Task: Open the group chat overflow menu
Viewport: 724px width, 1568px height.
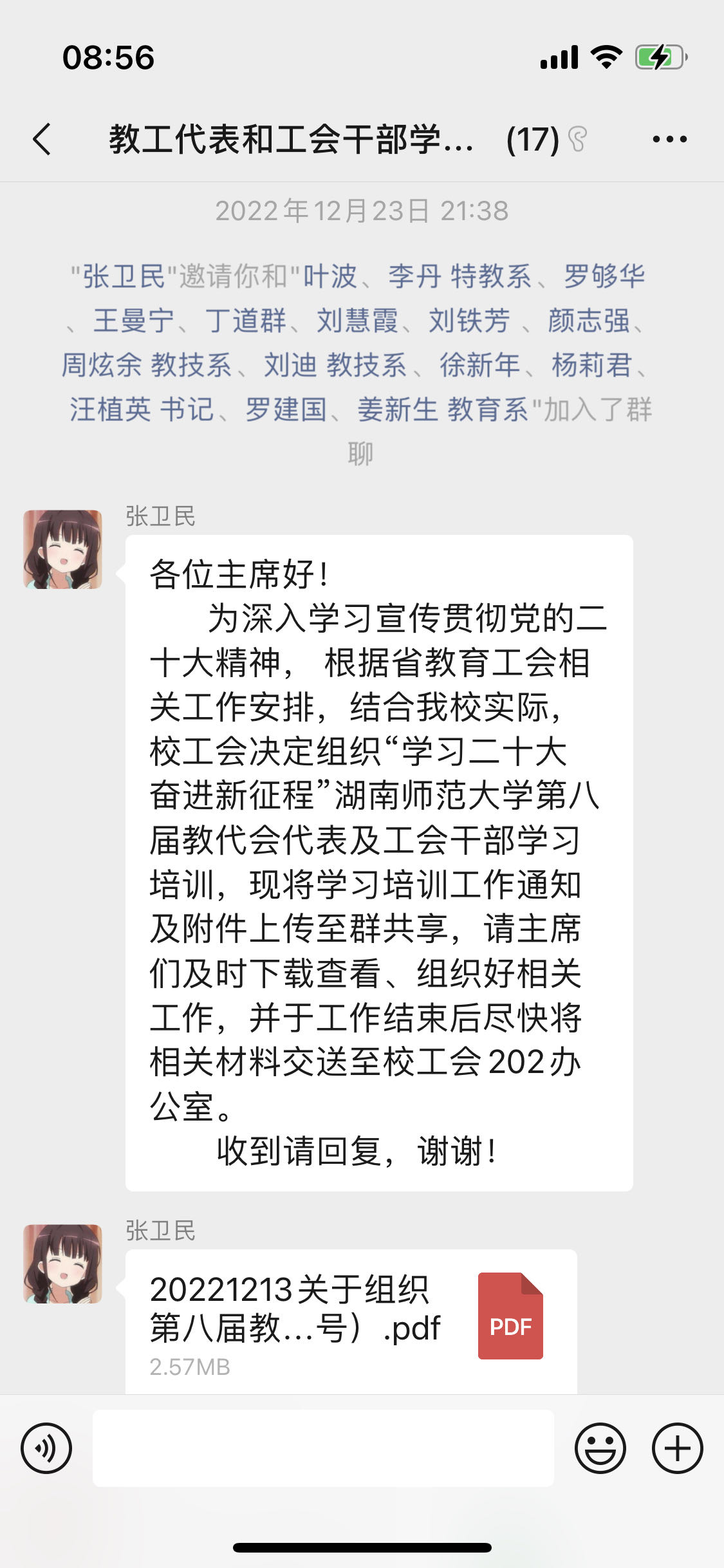Action: point(669,139)
